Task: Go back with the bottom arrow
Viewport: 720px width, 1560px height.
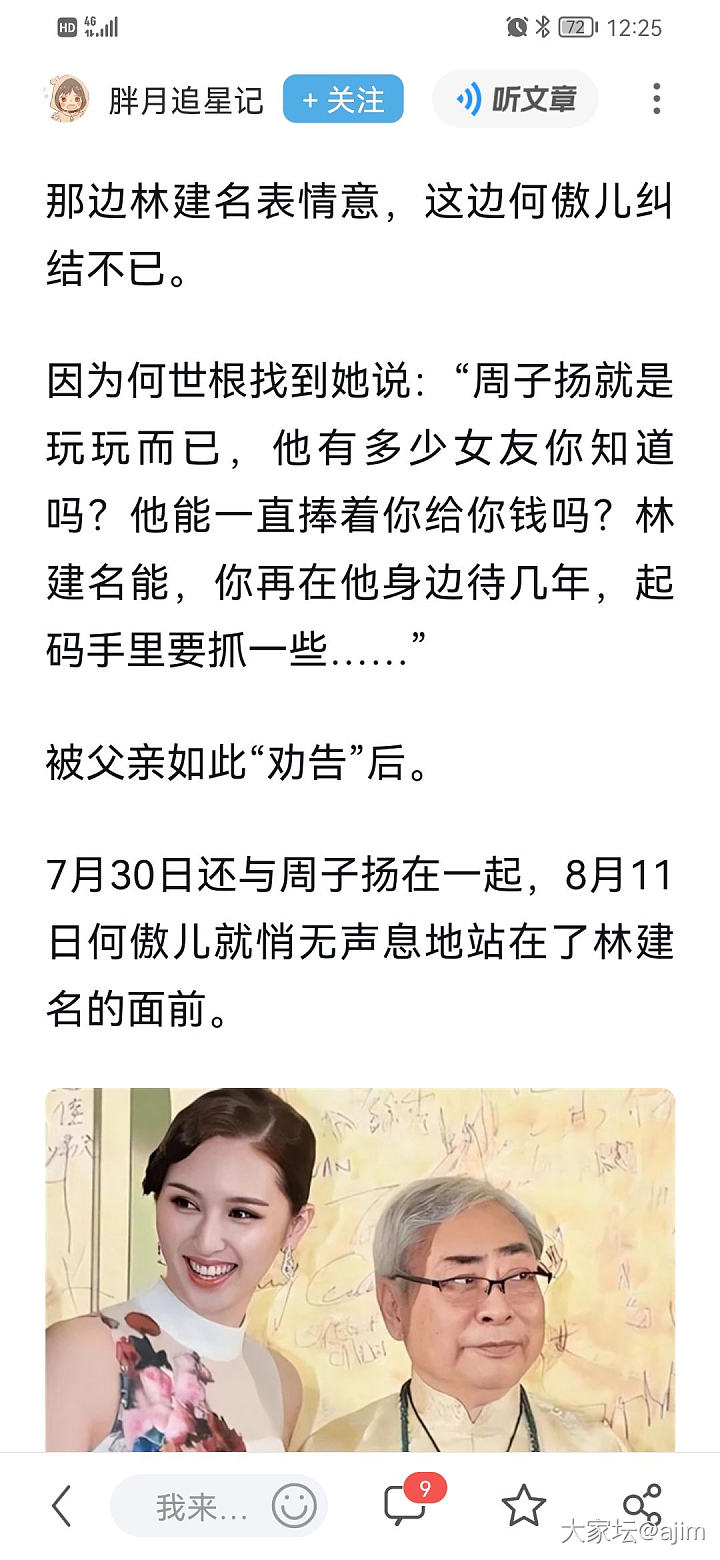Action: pos(62,1506)
